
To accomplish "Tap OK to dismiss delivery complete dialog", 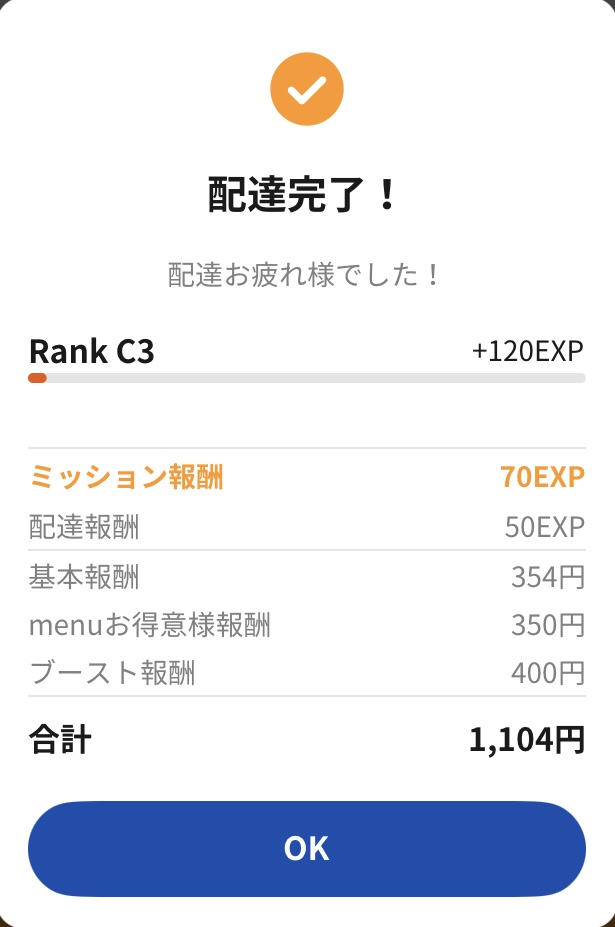I will 306,848.
